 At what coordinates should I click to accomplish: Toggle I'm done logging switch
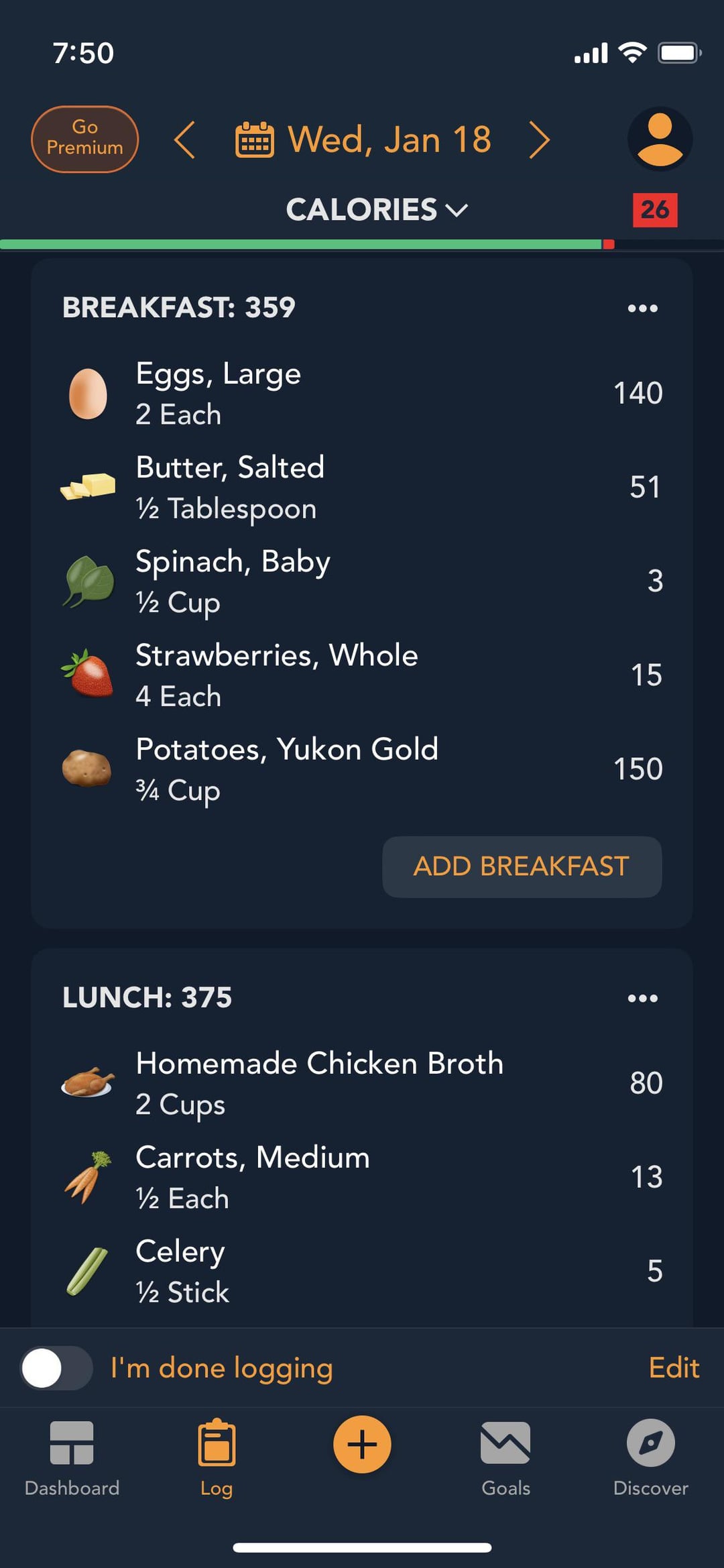tap(56, 1367)
